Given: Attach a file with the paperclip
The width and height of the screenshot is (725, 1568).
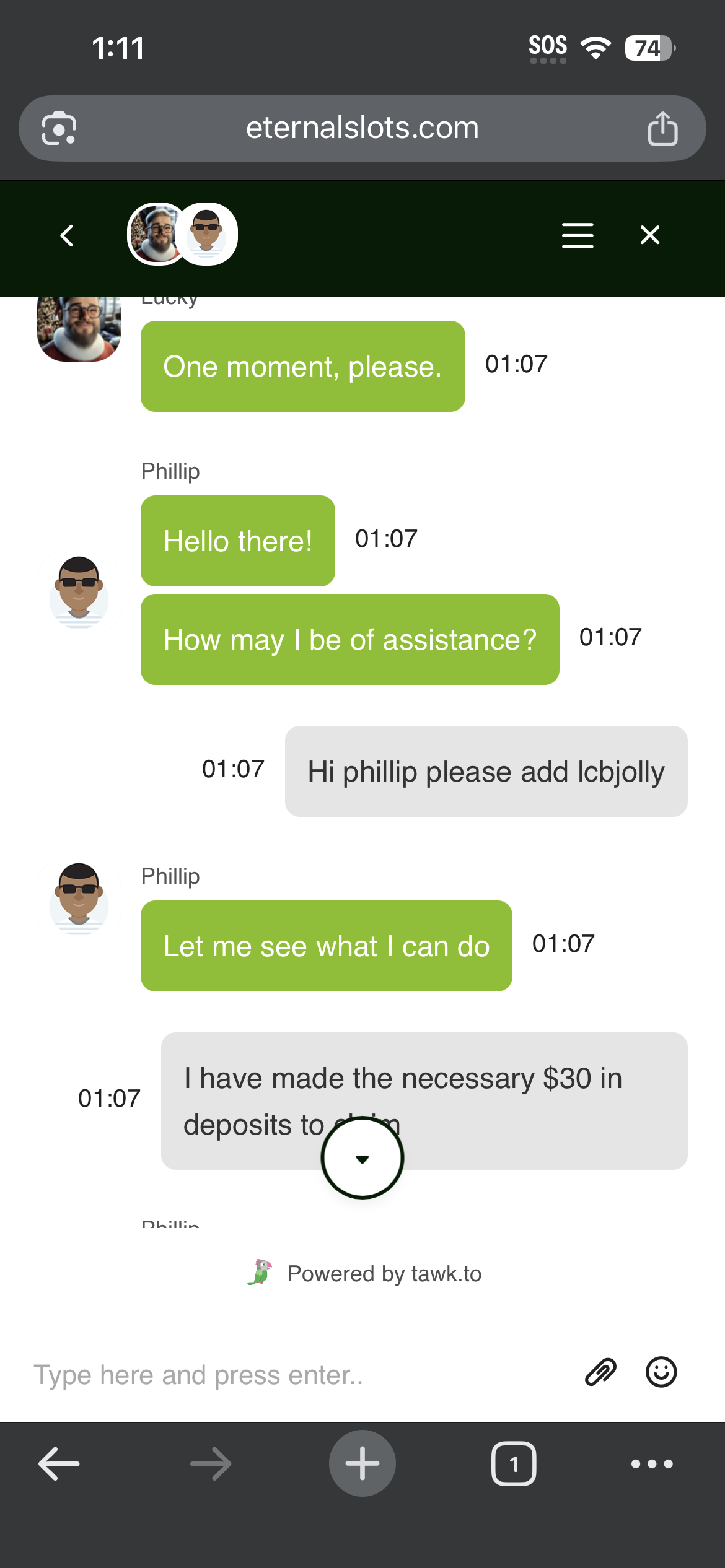Looking at the screenshot, I should click(x=600, y=1372).
